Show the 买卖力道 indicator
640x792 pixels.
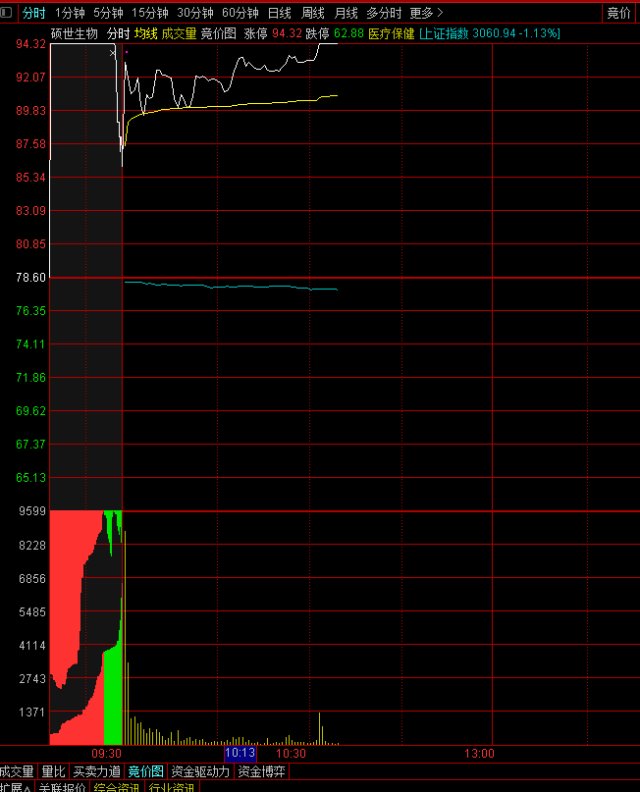click(97, 772)
